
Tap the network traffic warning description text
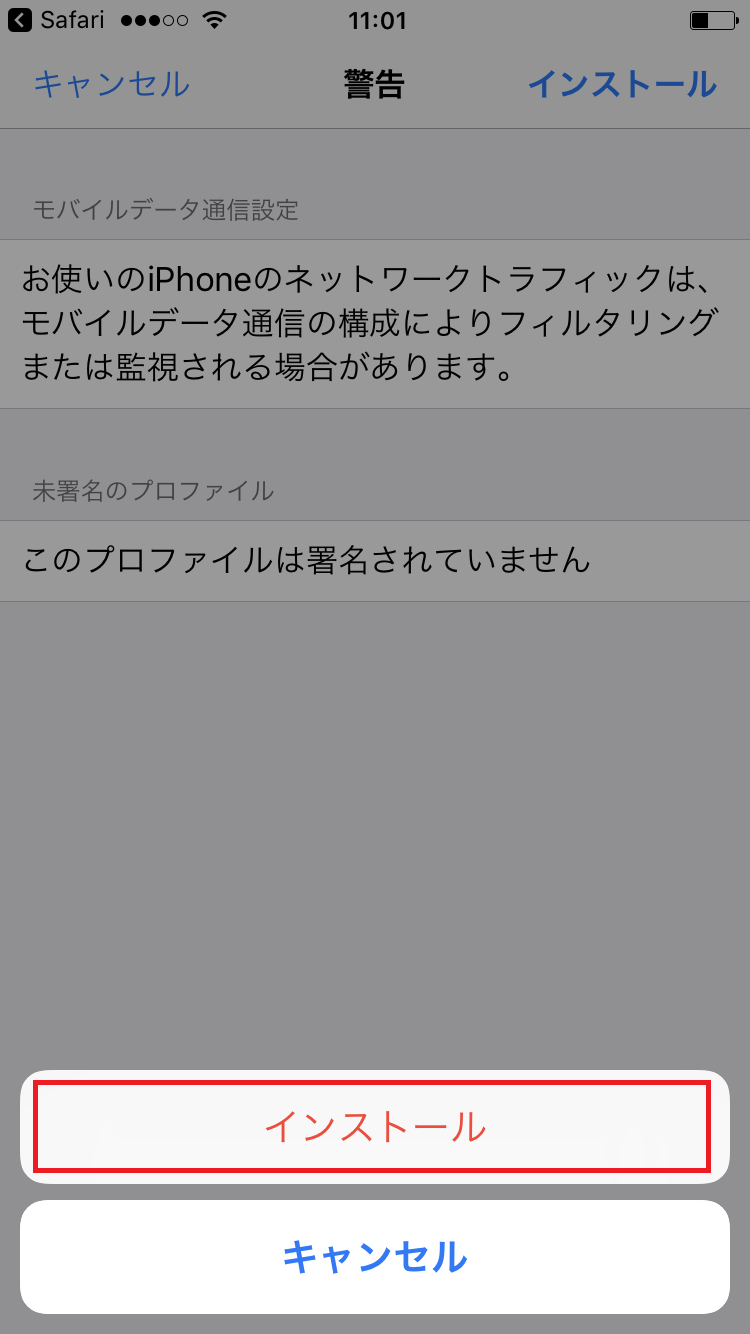coord(370,320)
